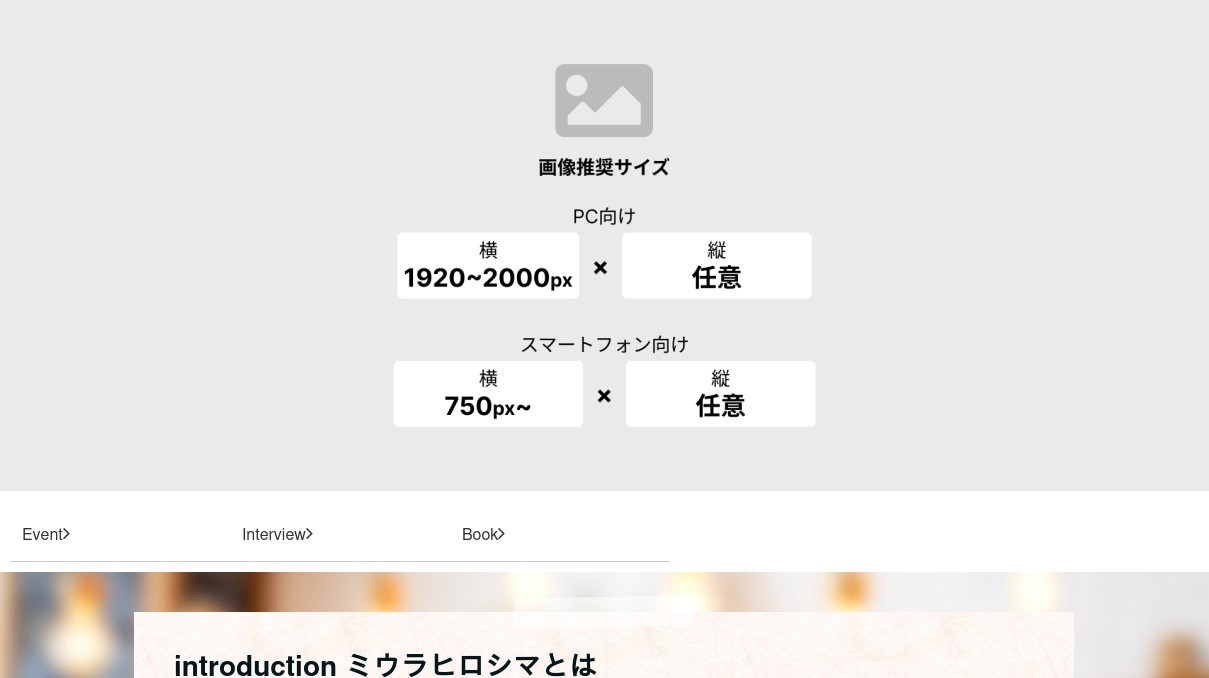
Task: Select the Book link
Action: tap(483, 534)
